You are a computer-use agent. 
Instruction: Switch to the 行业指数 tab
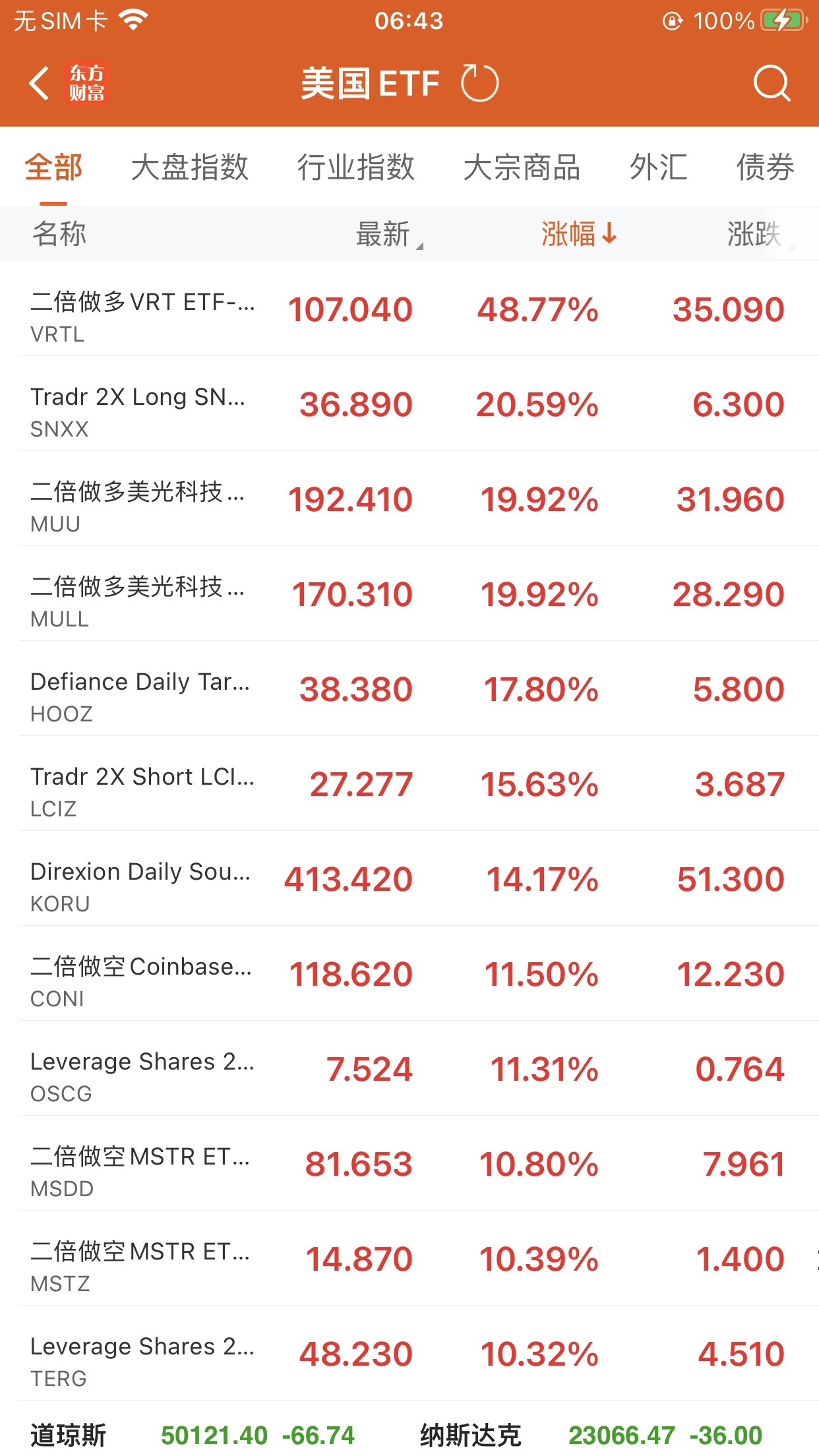coord(355,167)
